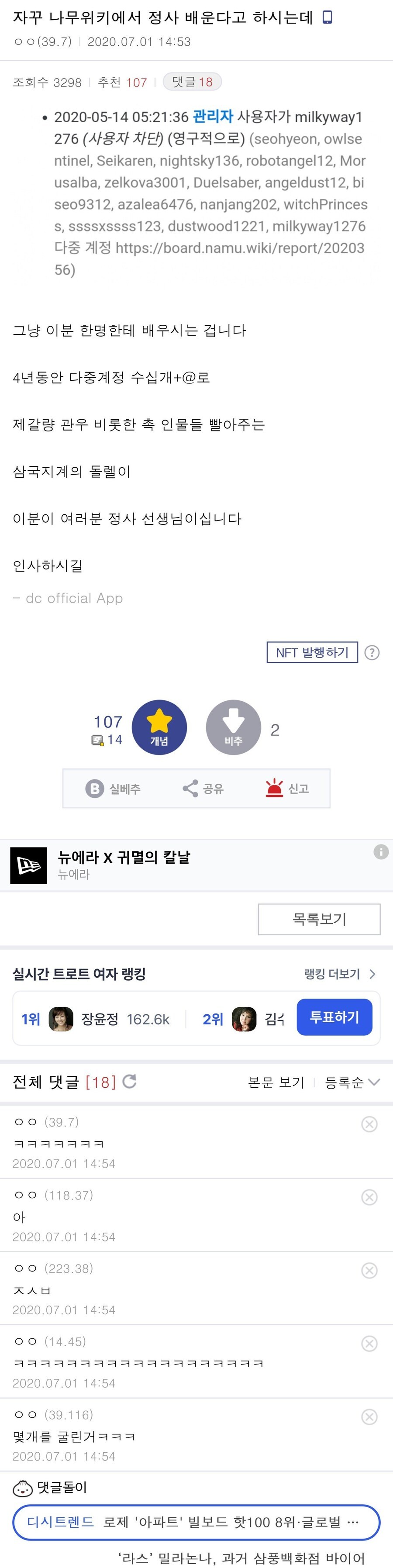The width and height of the screenshot is (393, 1568).
Task: Open the help icon beside NFT 발행하기
Action: tap(372, 652)
